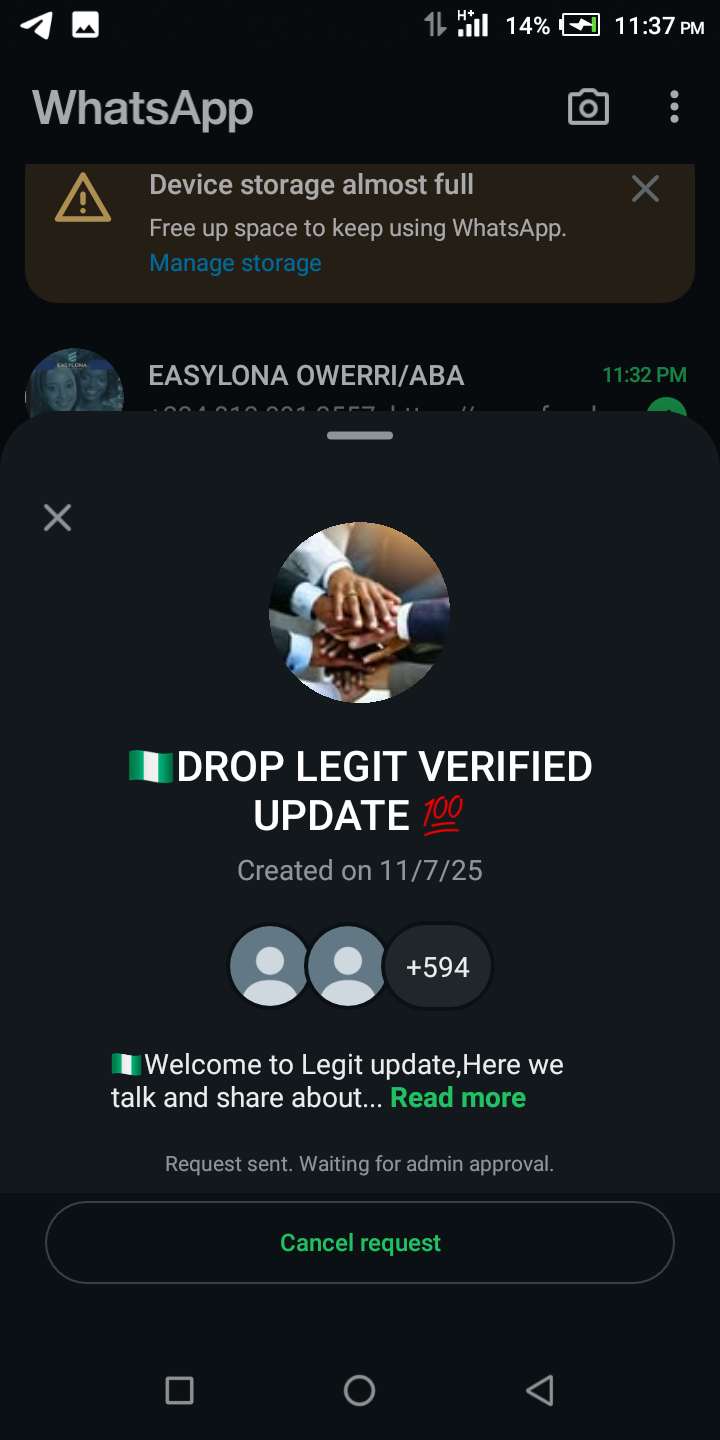Close the group invite sheet
Screen dimensions: 720x1440
[x=58, y=518]
